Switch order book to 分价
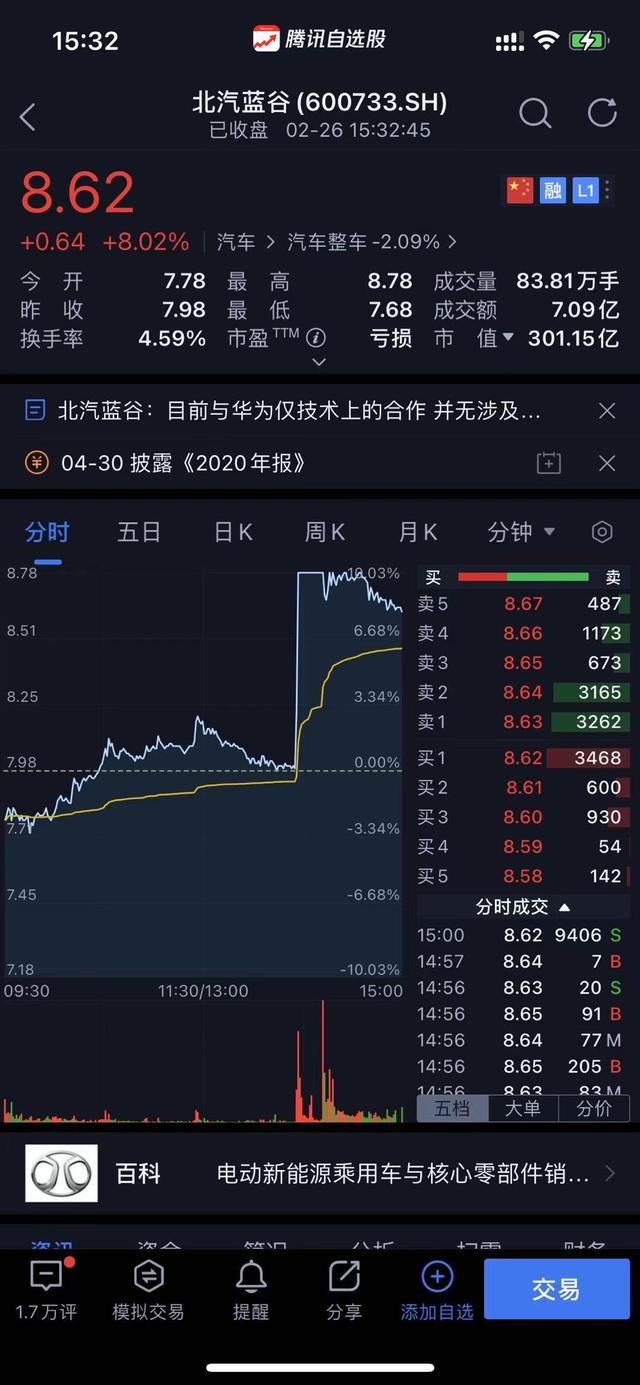640x1385 pixels. tap(594, 1108)
